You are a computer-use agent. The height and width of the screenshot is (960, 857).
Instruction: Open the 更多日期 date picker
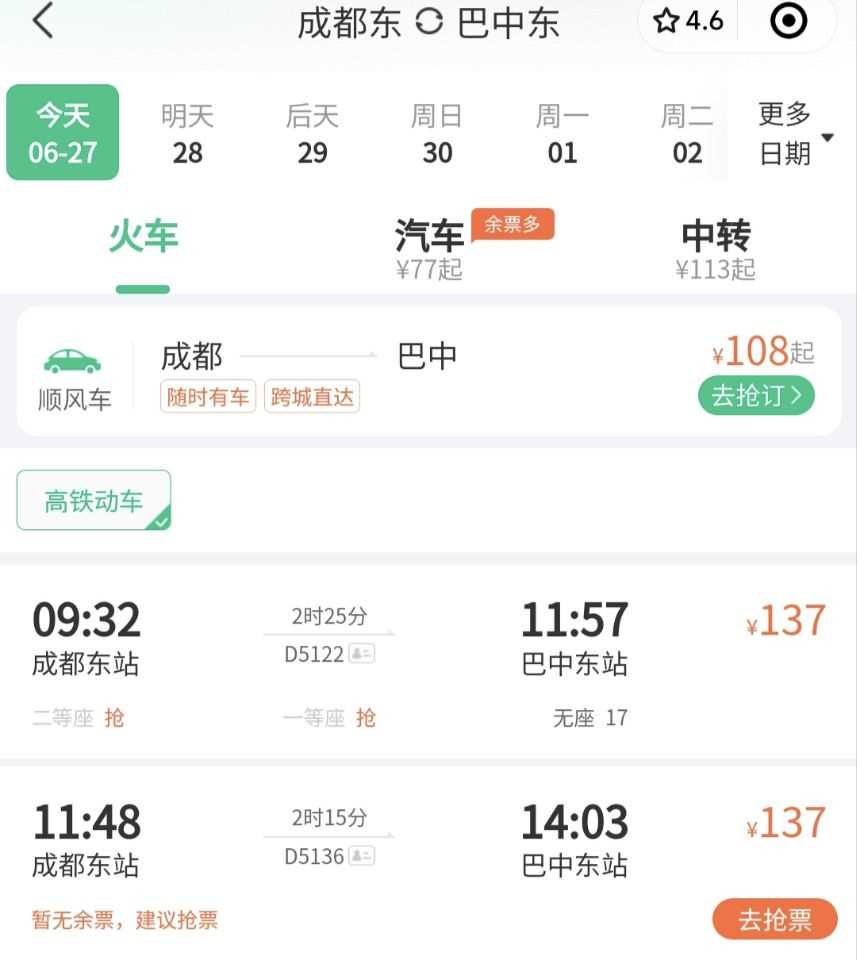tap(795, 133)
